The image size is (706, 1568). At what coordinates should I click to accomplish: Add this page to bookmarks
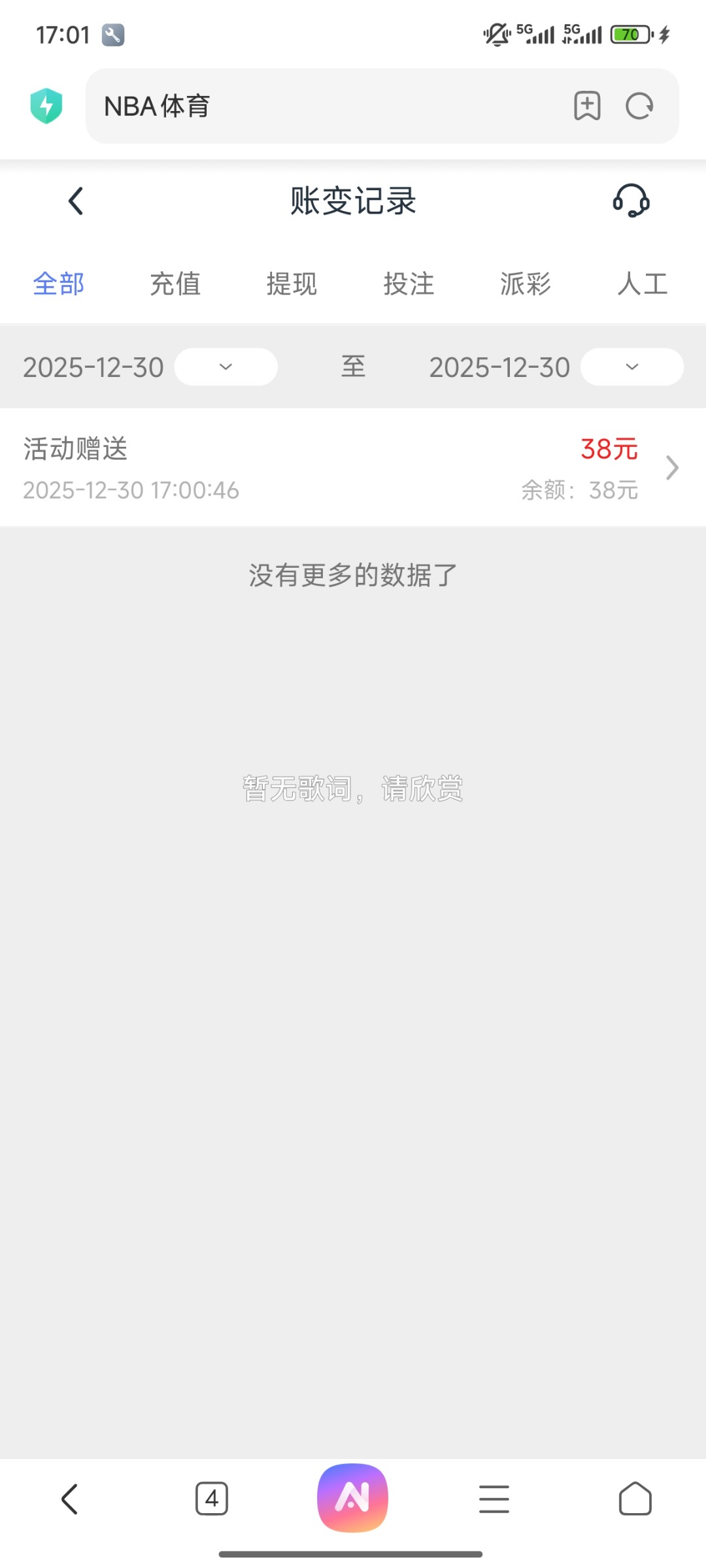pyautogui.click(x=587, y=106)
